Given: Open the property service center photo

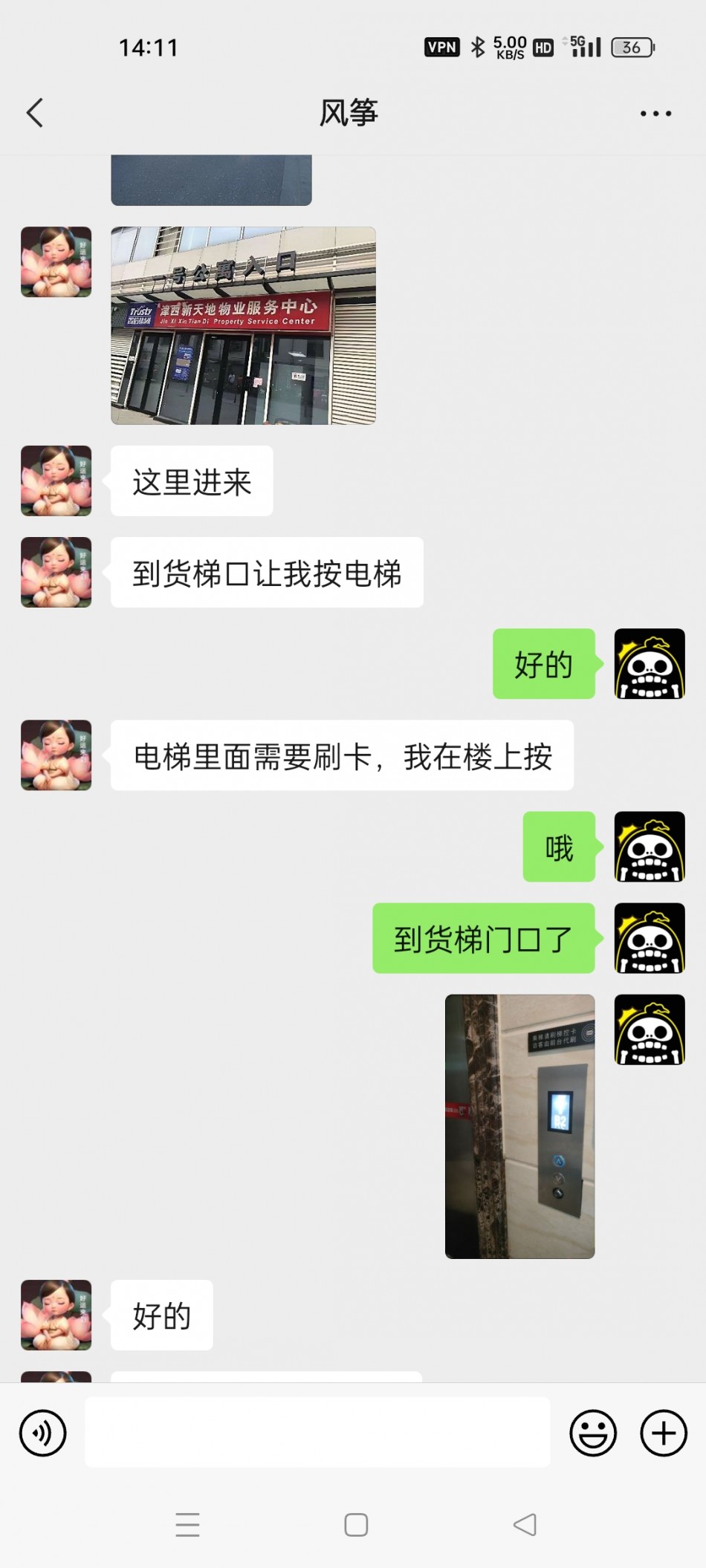Looking at the screenshot, I should point(243,326).
